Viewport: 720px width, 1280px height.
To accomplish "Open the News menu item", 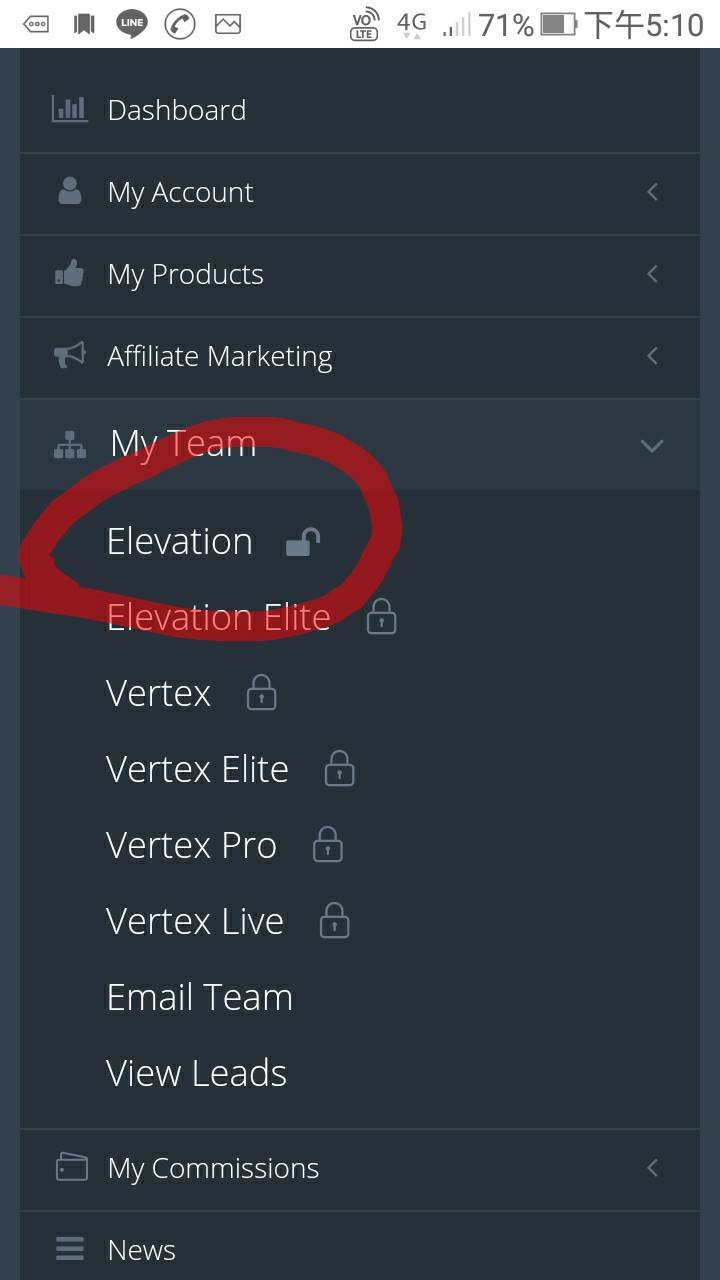I will [x=141, y=1250].
